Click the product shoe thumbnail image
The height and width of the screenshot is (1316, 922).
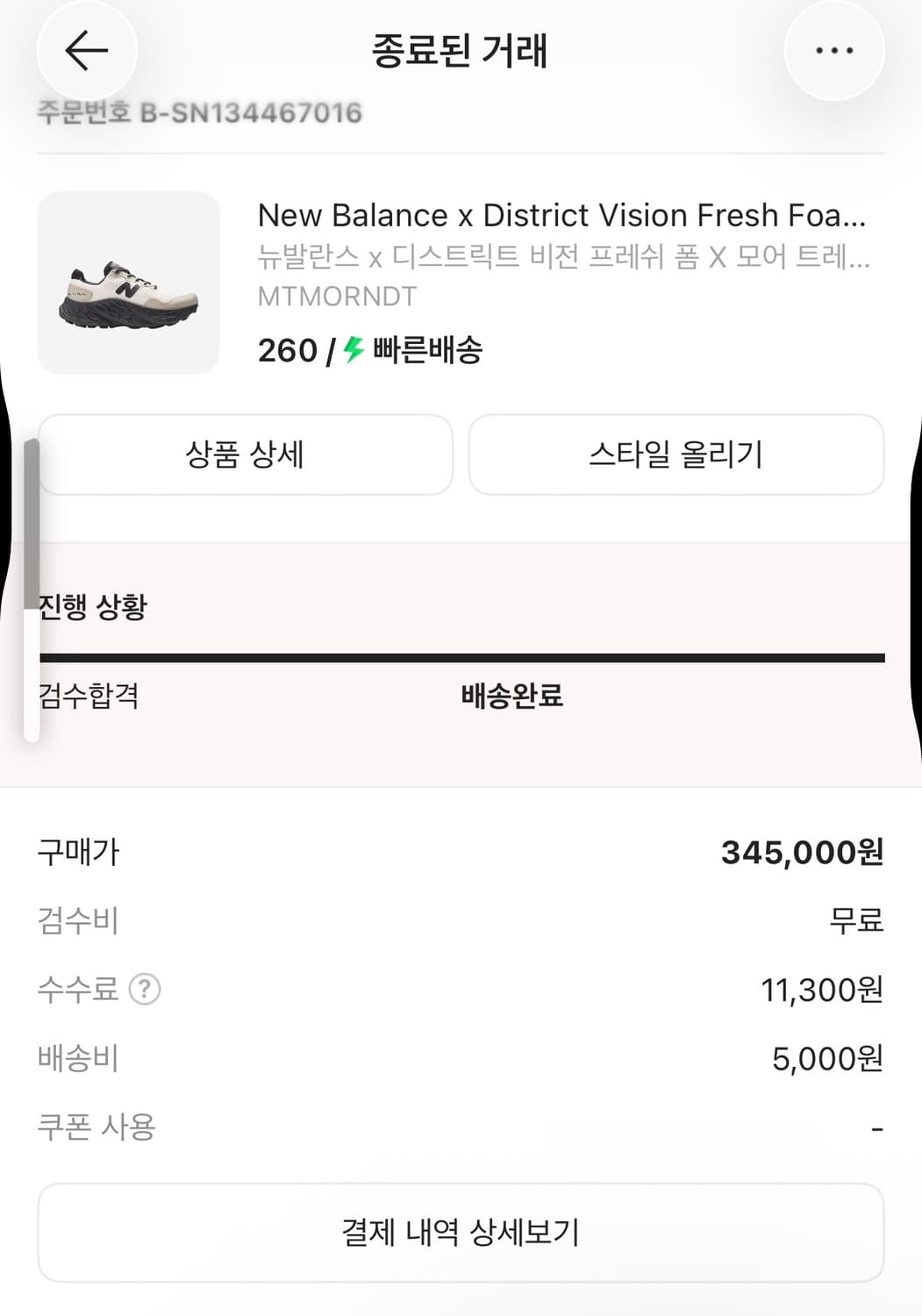[x=128, y=283]
